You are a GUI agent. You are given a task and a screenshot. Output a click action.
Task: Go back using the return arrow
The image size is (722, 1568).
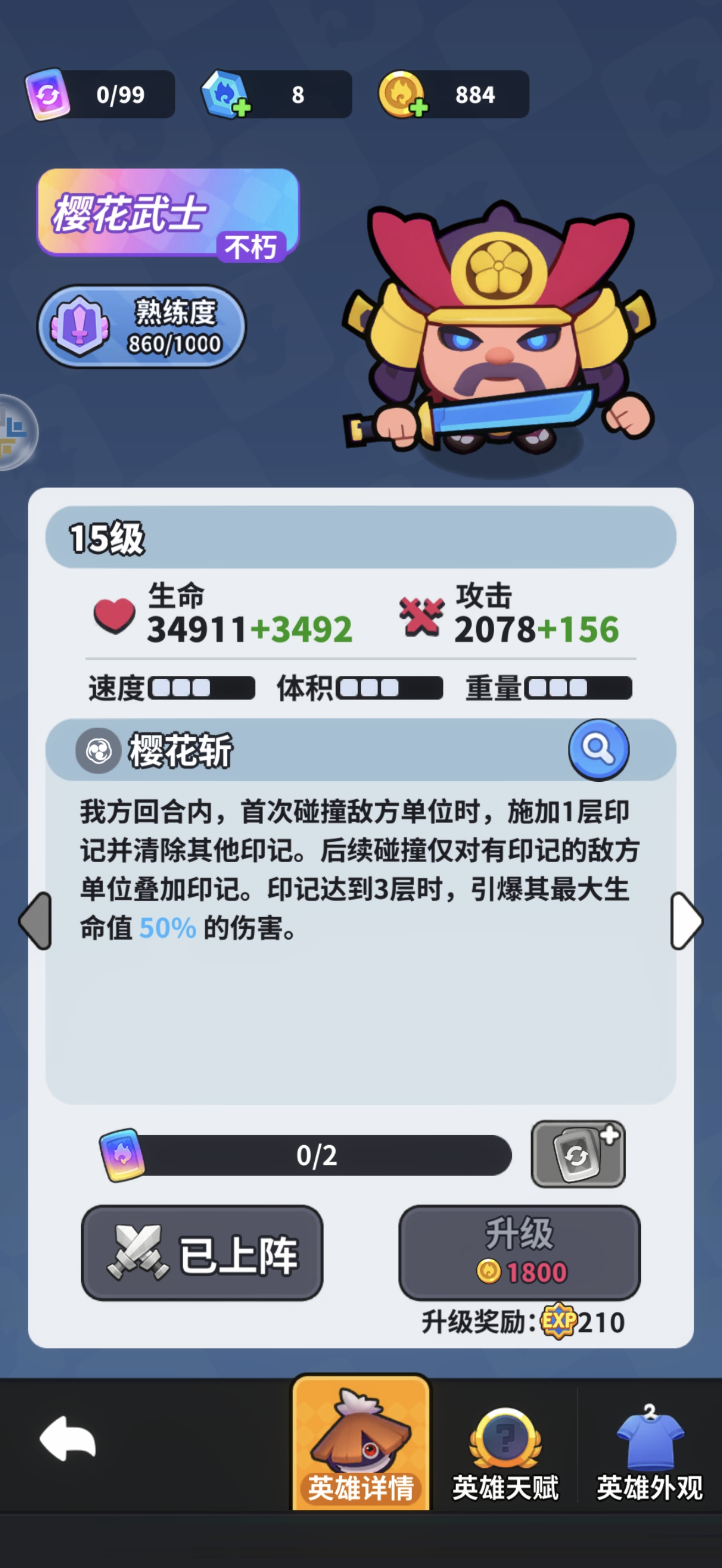pos(68,1439)
